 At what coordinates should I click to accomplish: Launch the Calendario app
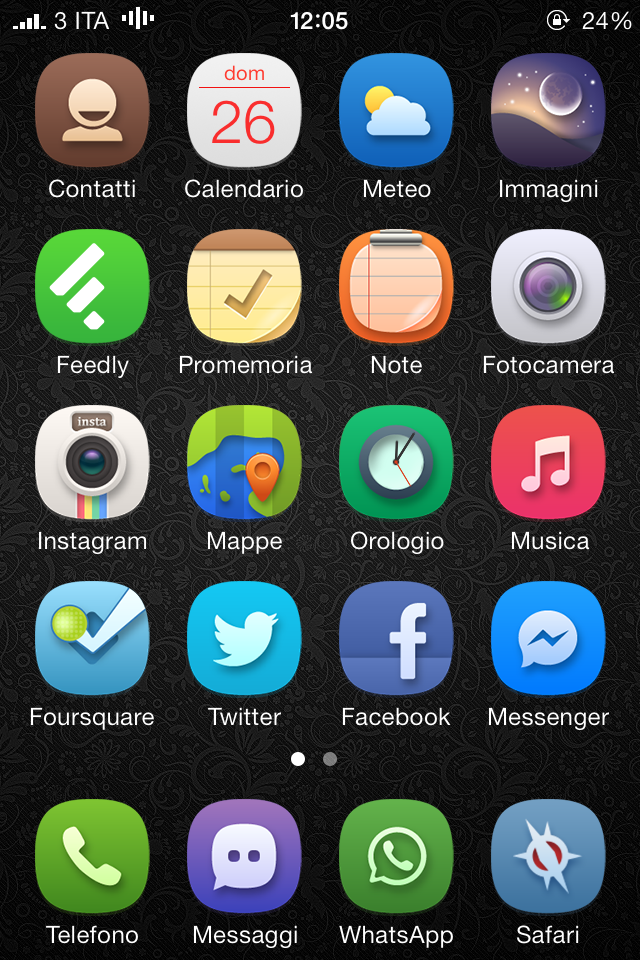pyautogui.click(x=244, y=112)
